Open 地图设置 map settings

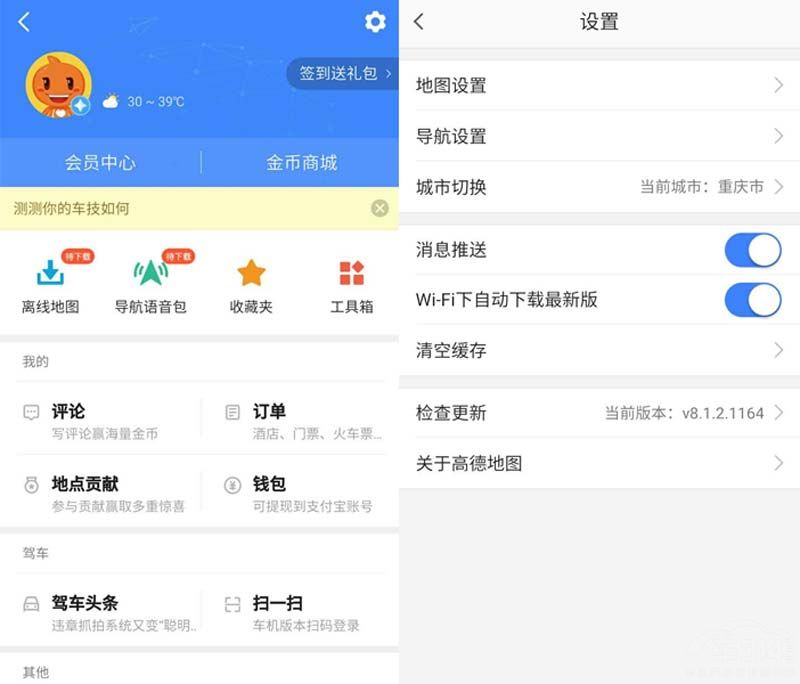click(x=599, y=86)
